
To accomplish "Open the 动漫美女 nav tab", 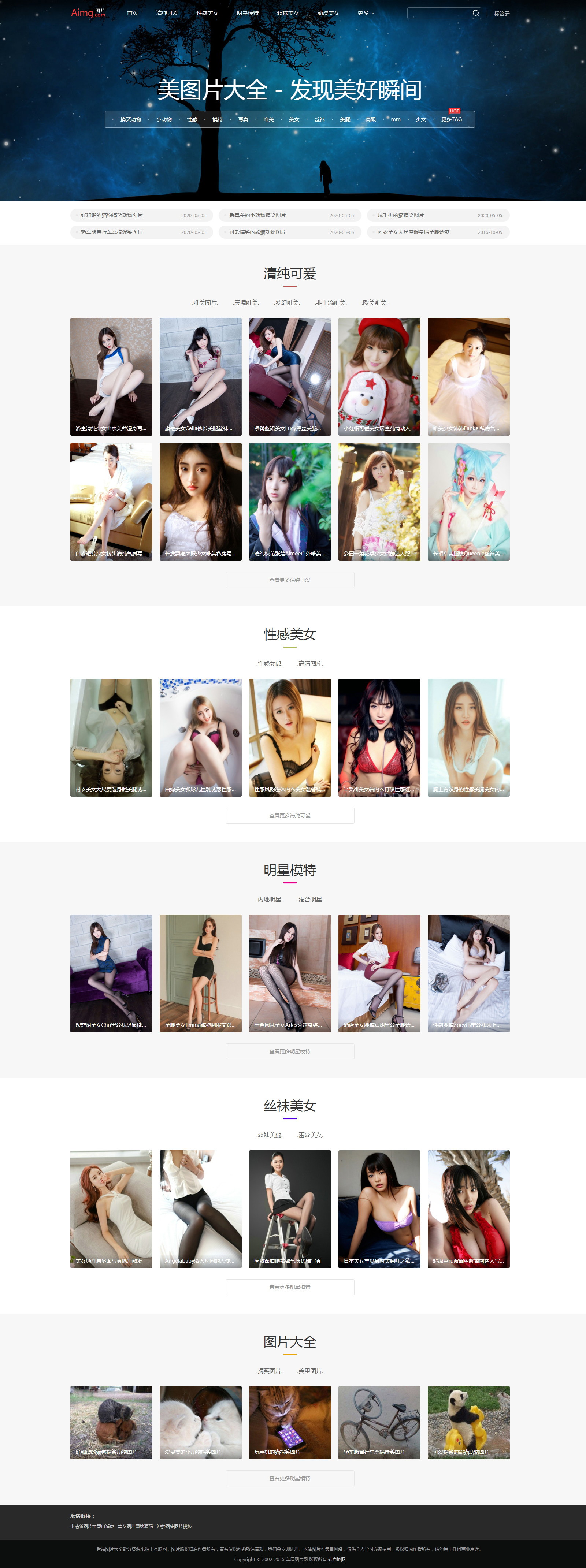I will click(328, 13).
